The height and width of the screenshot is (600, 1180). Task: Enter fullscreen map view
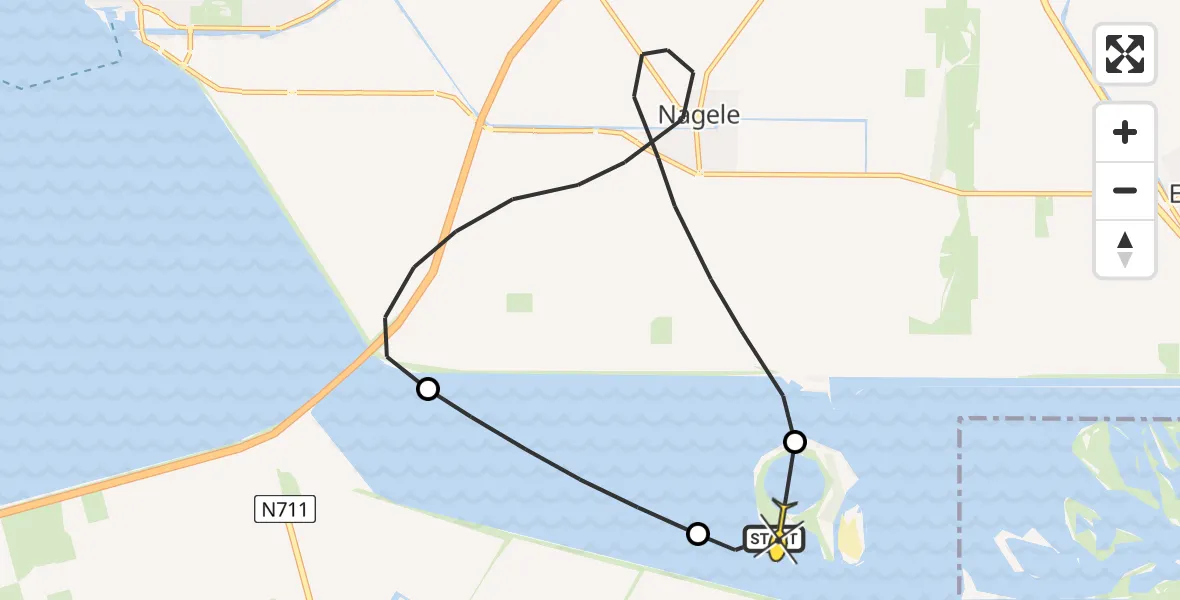click(x=1125, y=54)
